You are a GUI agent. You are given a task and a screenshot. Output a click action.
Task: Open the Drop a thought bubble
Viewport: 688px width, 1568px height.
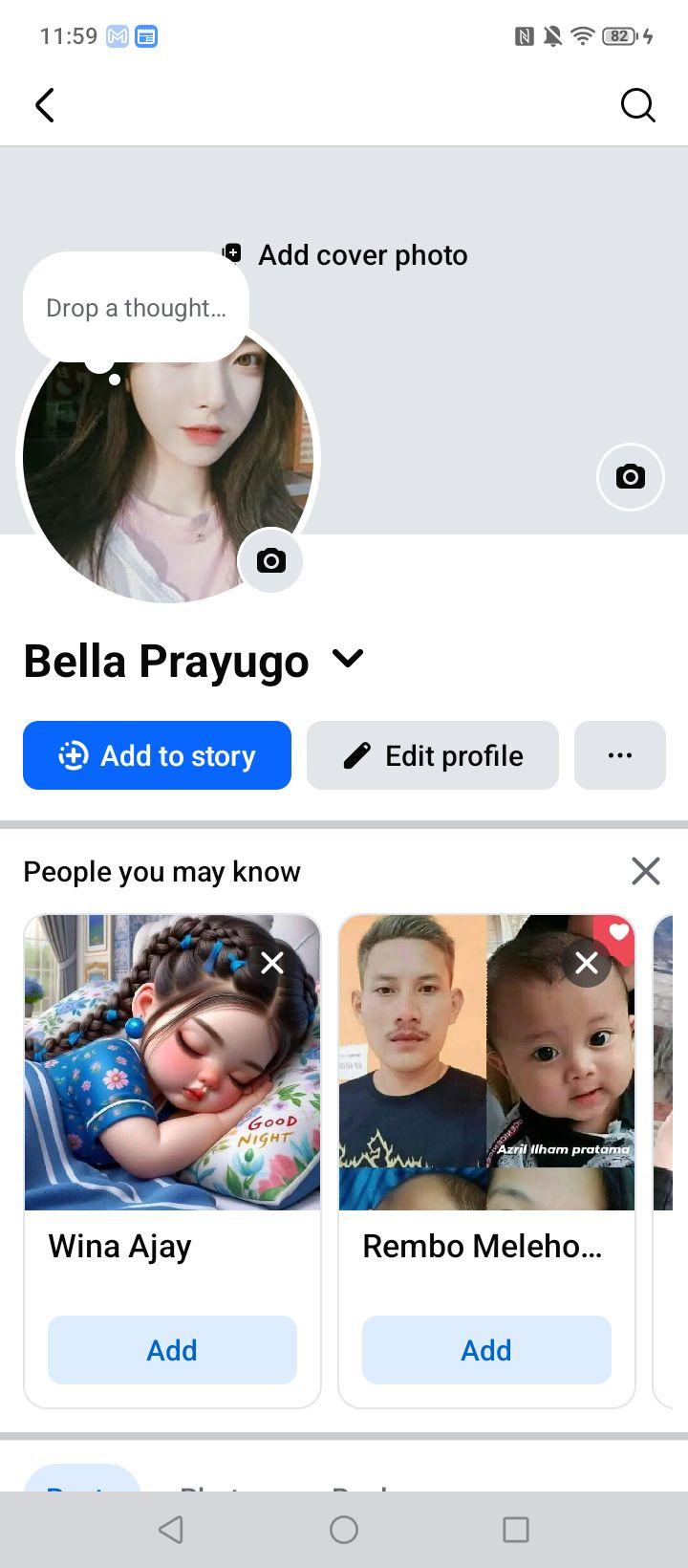click(136, 308)
